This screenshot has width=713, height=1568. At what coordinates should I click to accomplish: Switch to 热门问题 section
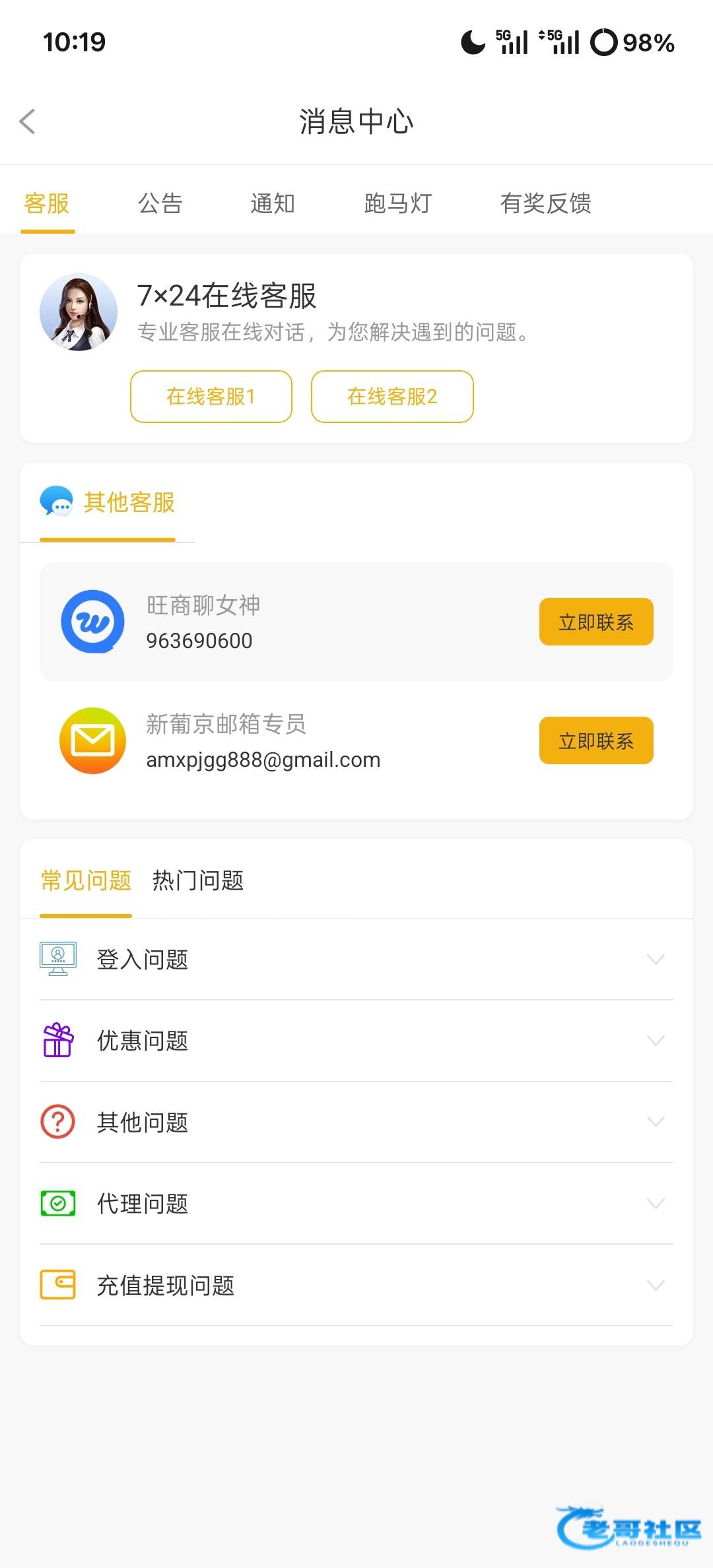[x=198, y=880]
